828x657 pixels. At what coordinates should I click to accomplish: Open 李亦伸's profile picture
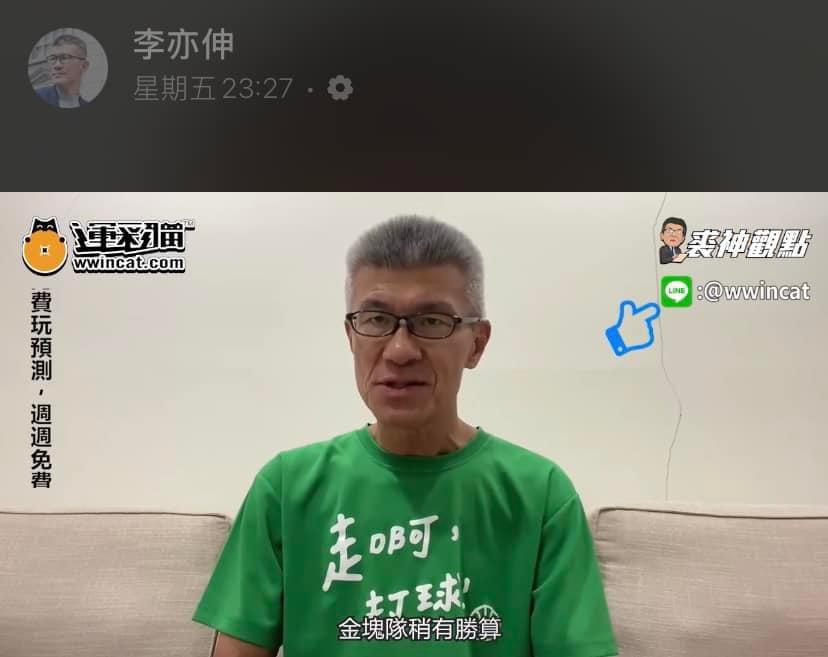[x=67, y=67]
